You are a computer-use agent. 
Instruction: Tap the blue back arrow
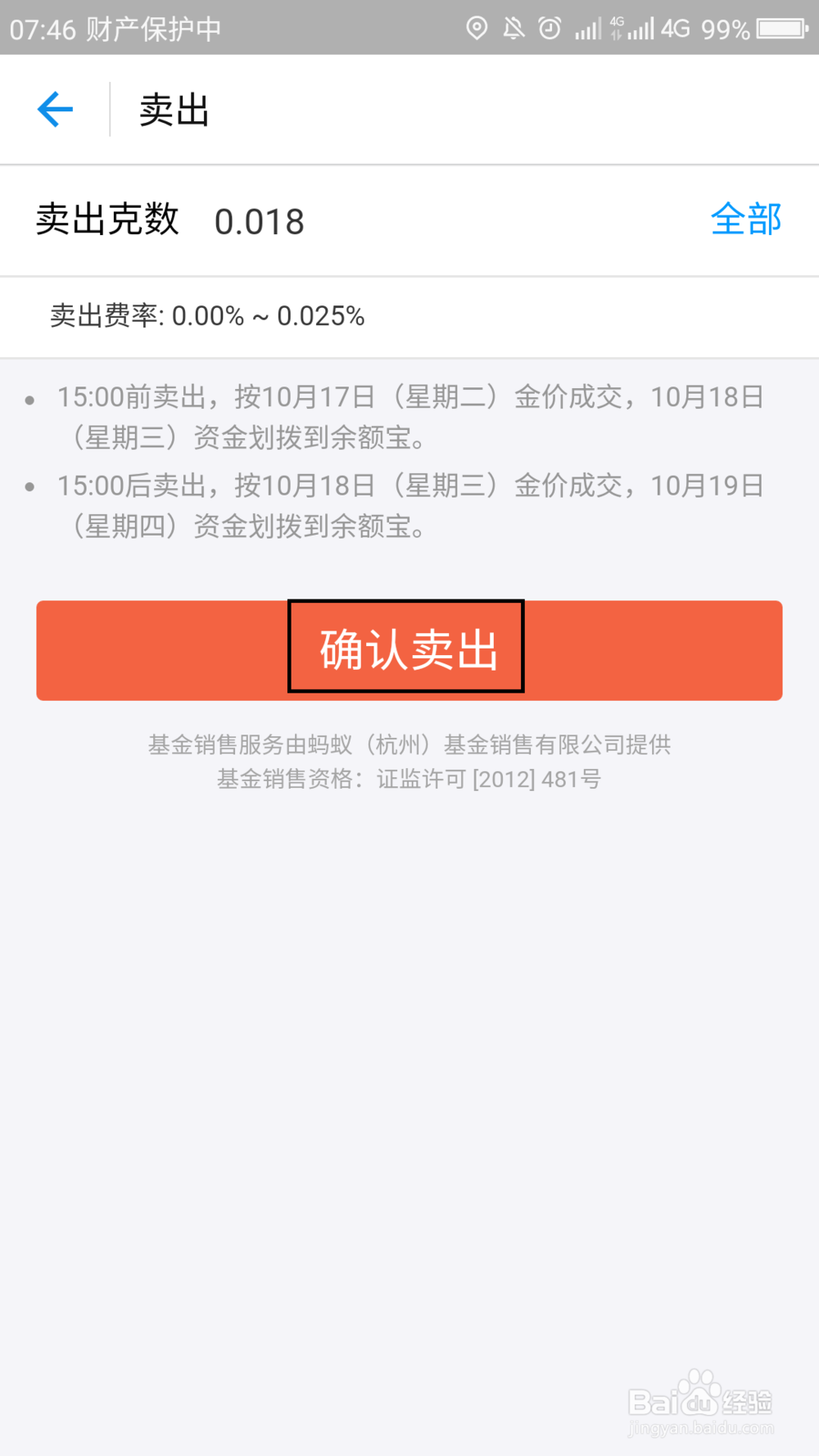pyautogui.click(x=54, y=109)
